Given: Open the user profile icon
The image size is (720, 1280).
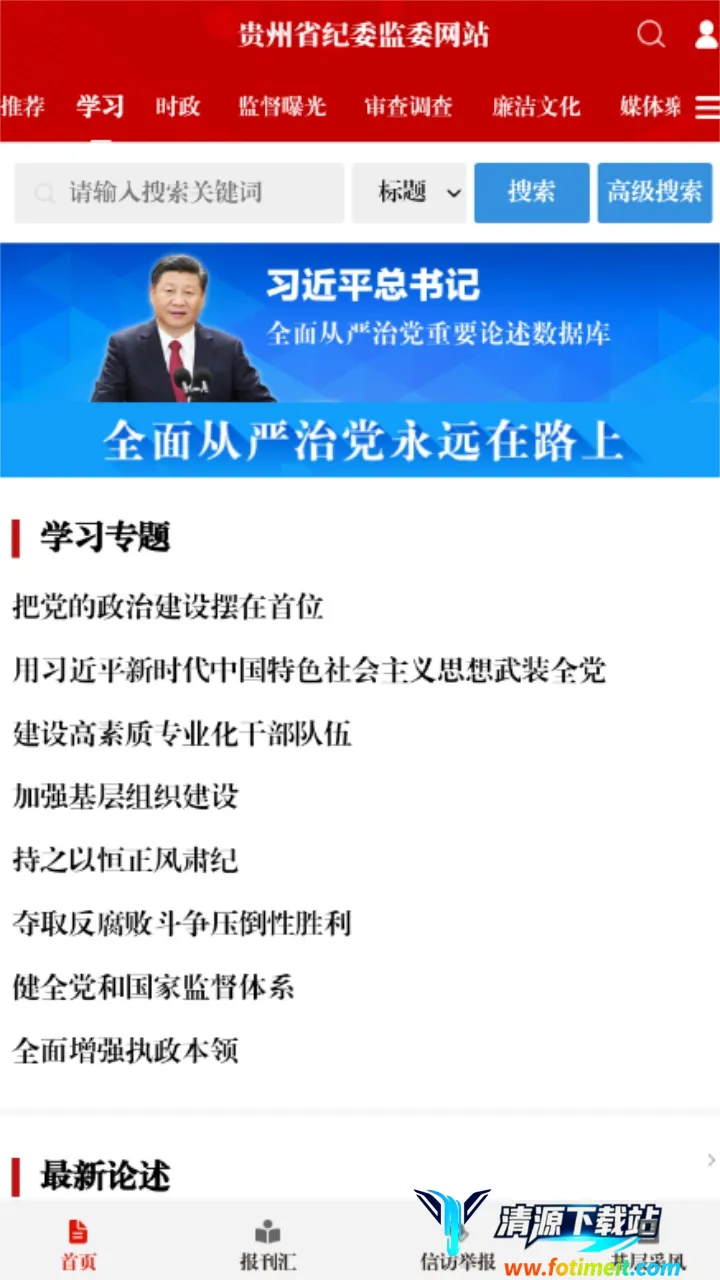Looking at the screenshot, I should pyautogui.click(x=706, y=35).
